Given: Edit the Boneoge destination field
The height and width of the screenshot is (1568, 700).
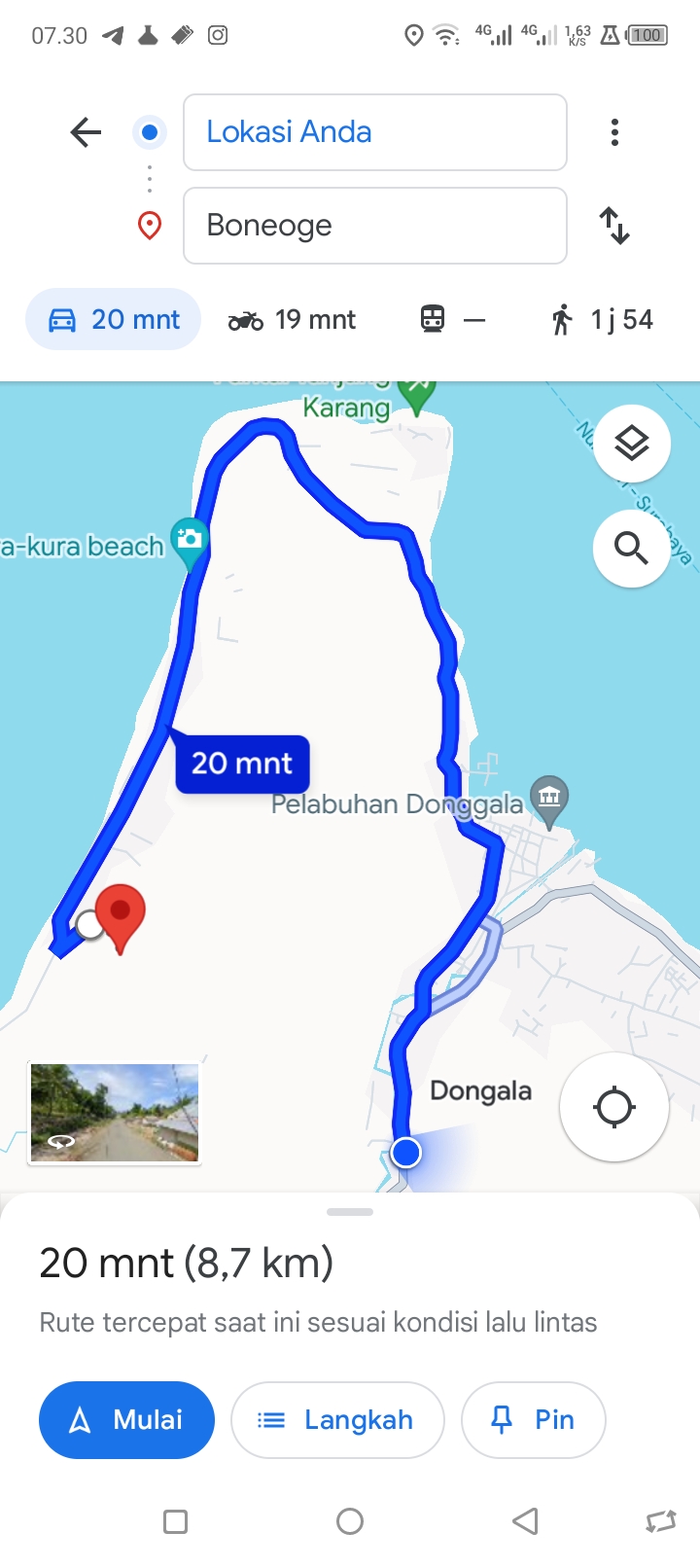Looking at the screenshot, I should point(375,226).
